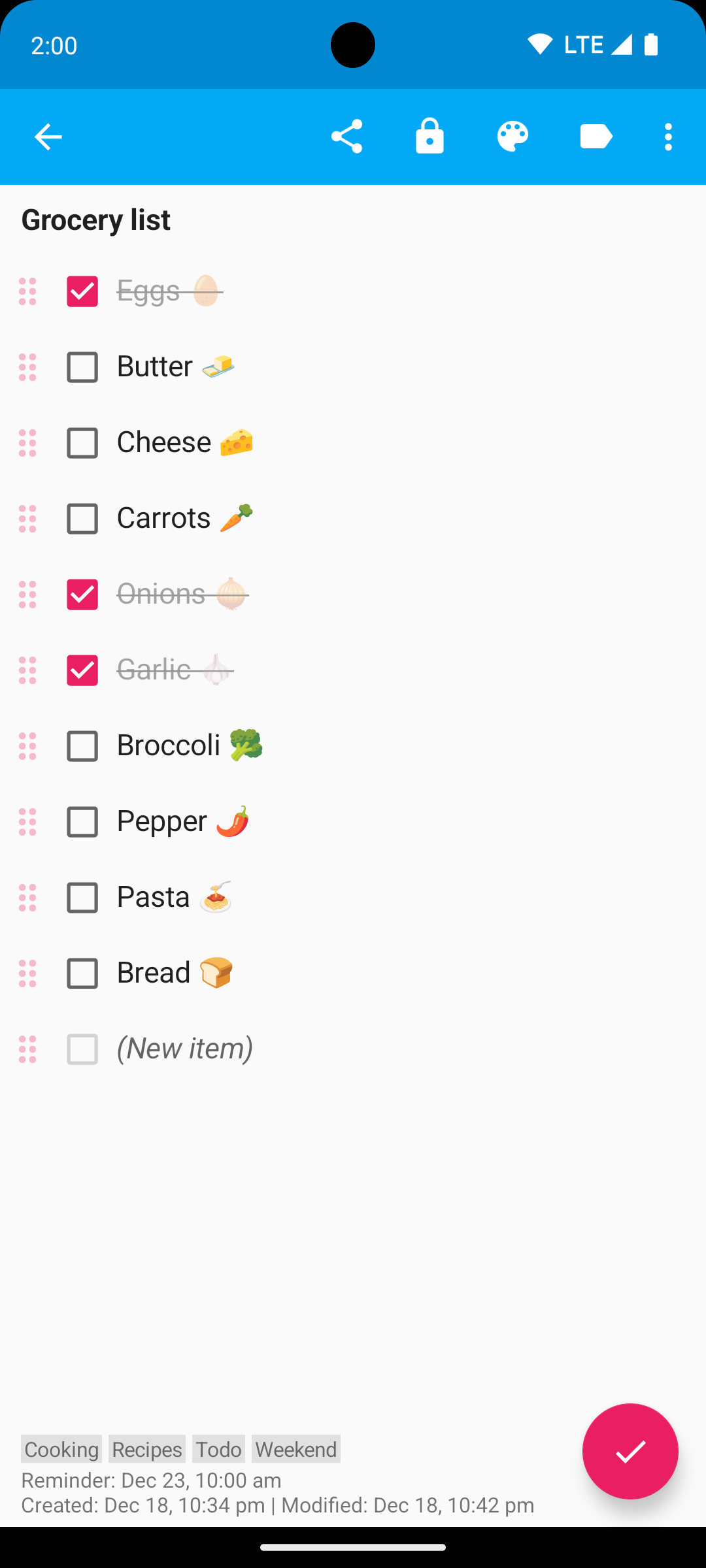Mark Pepper as done
706x1568 pixels.
tap(82, 822)
